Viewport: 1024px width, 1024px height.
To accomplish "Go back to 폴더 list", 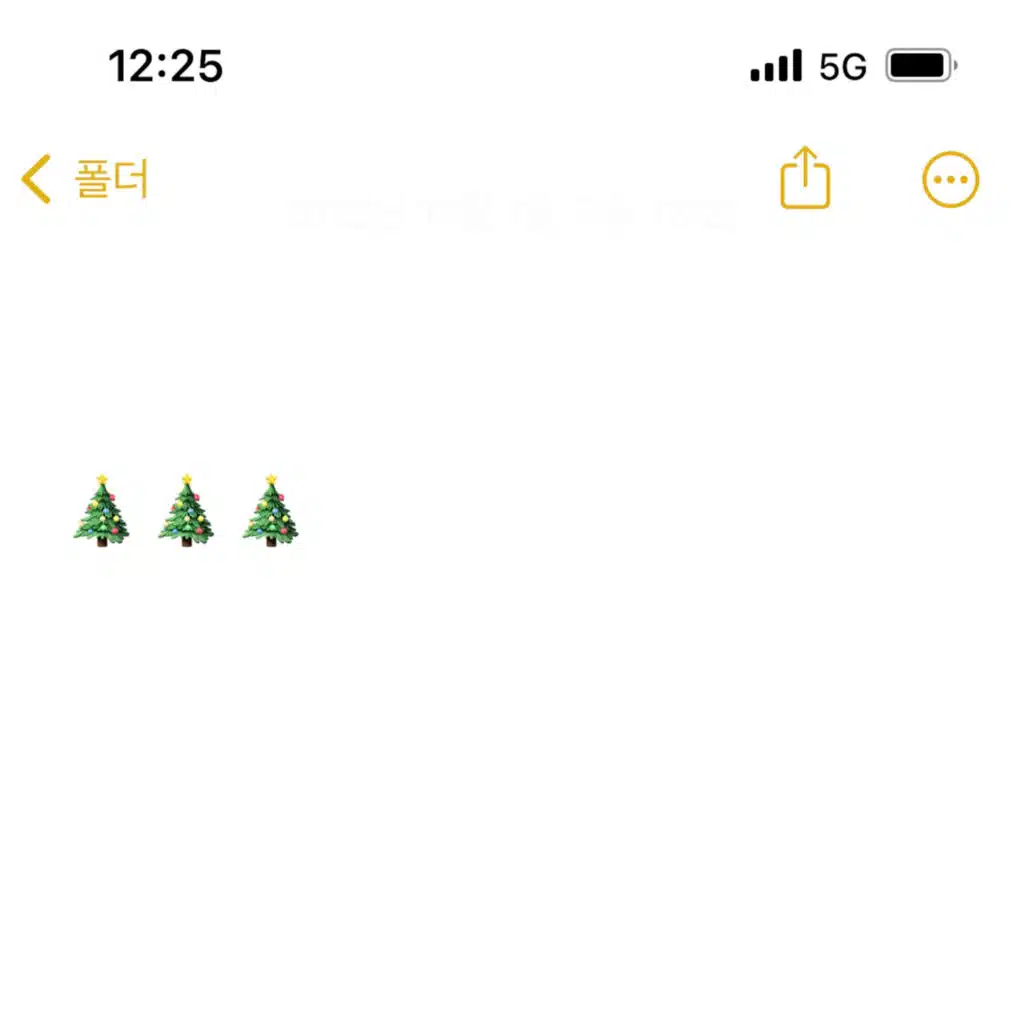I will tap(86, 180).
